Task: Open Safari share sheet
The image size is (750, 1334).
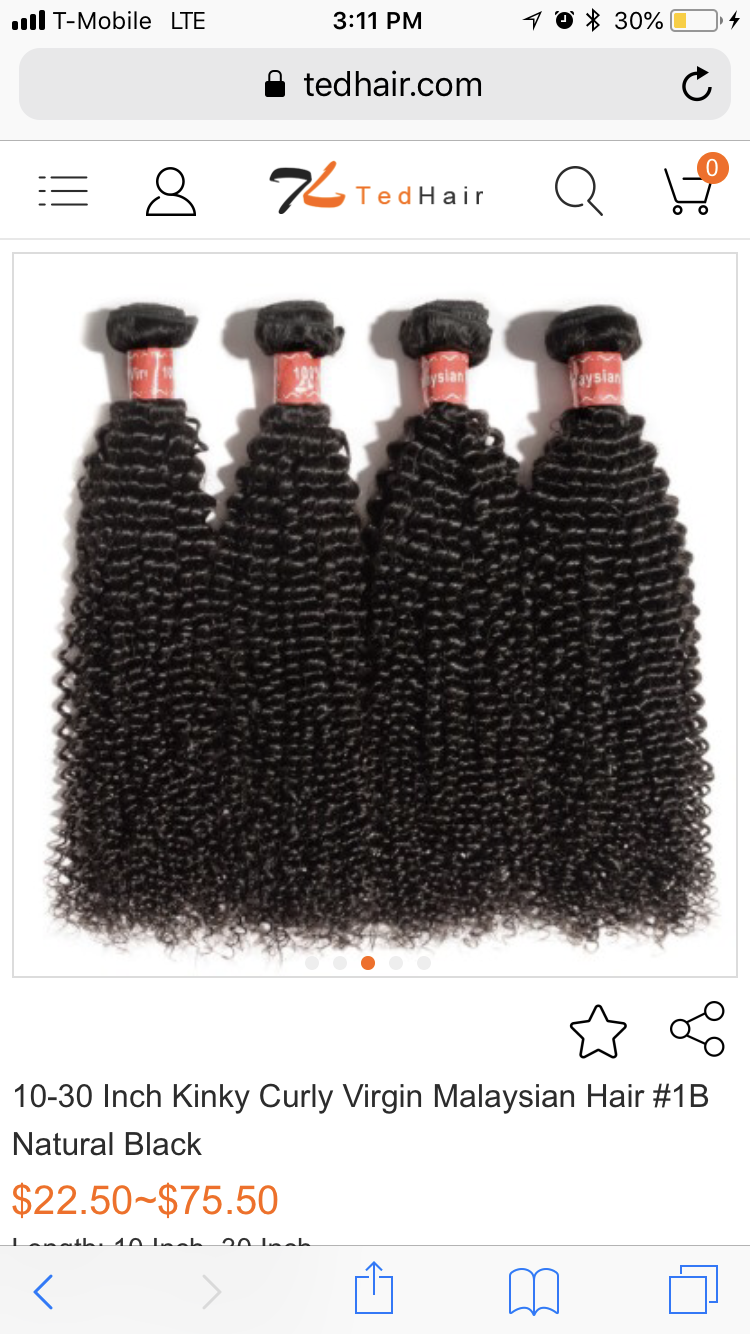Action: [x=372, y=1290]
